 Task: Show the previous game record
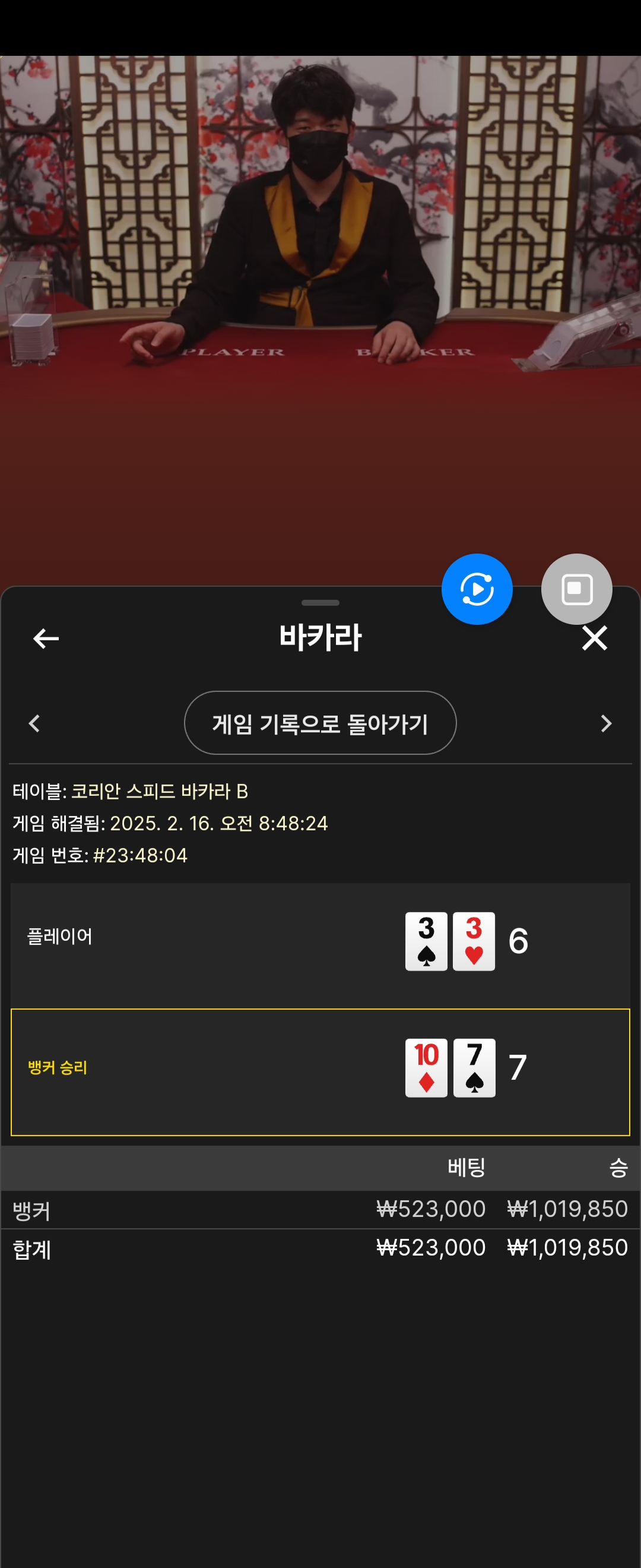tap(34, 723)
